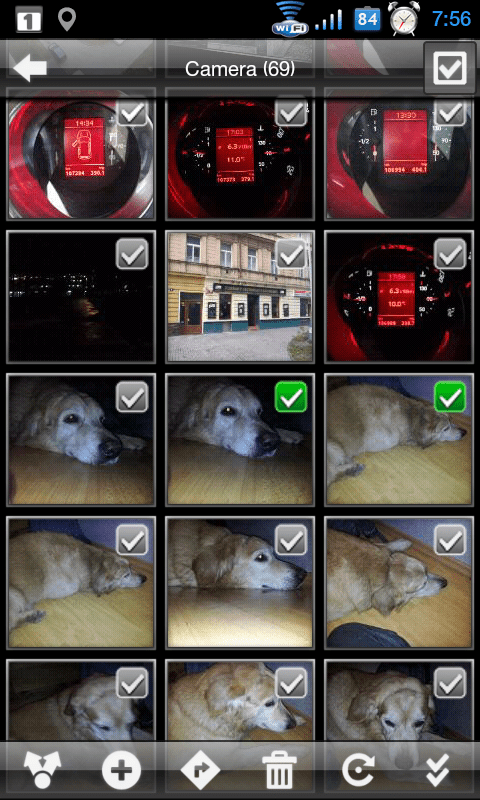Tap the share icon in the bottom toolbar
Screen dimensions: 480x800
[42, 768]
